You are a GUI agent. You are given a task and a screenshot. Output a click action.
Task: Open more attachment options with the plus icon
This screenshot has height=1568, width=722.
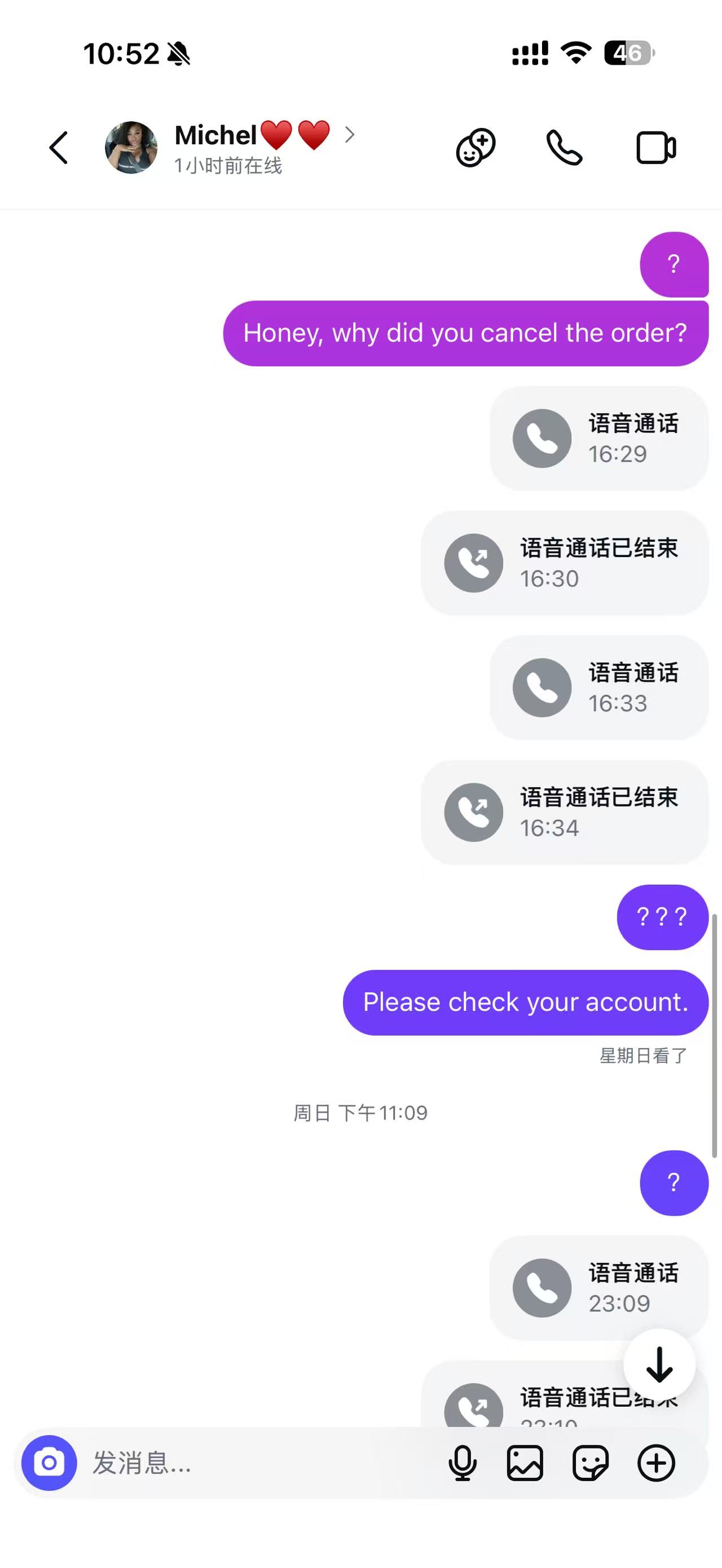(655, 1464)
